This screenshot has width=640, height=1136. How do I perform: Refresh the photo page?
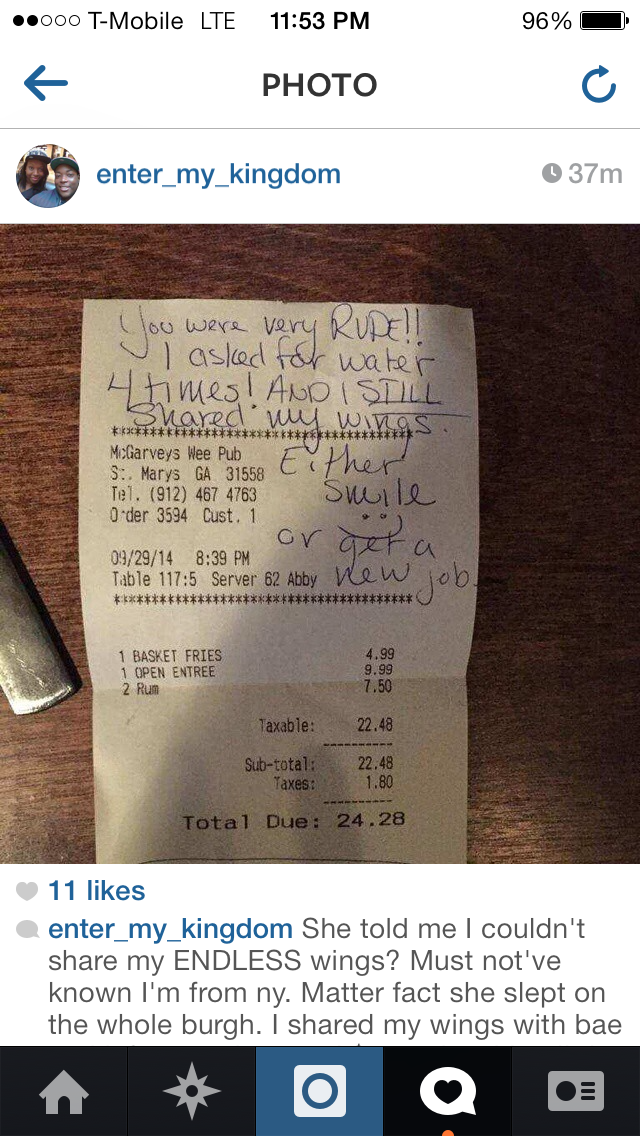click(x=598, y=86)
